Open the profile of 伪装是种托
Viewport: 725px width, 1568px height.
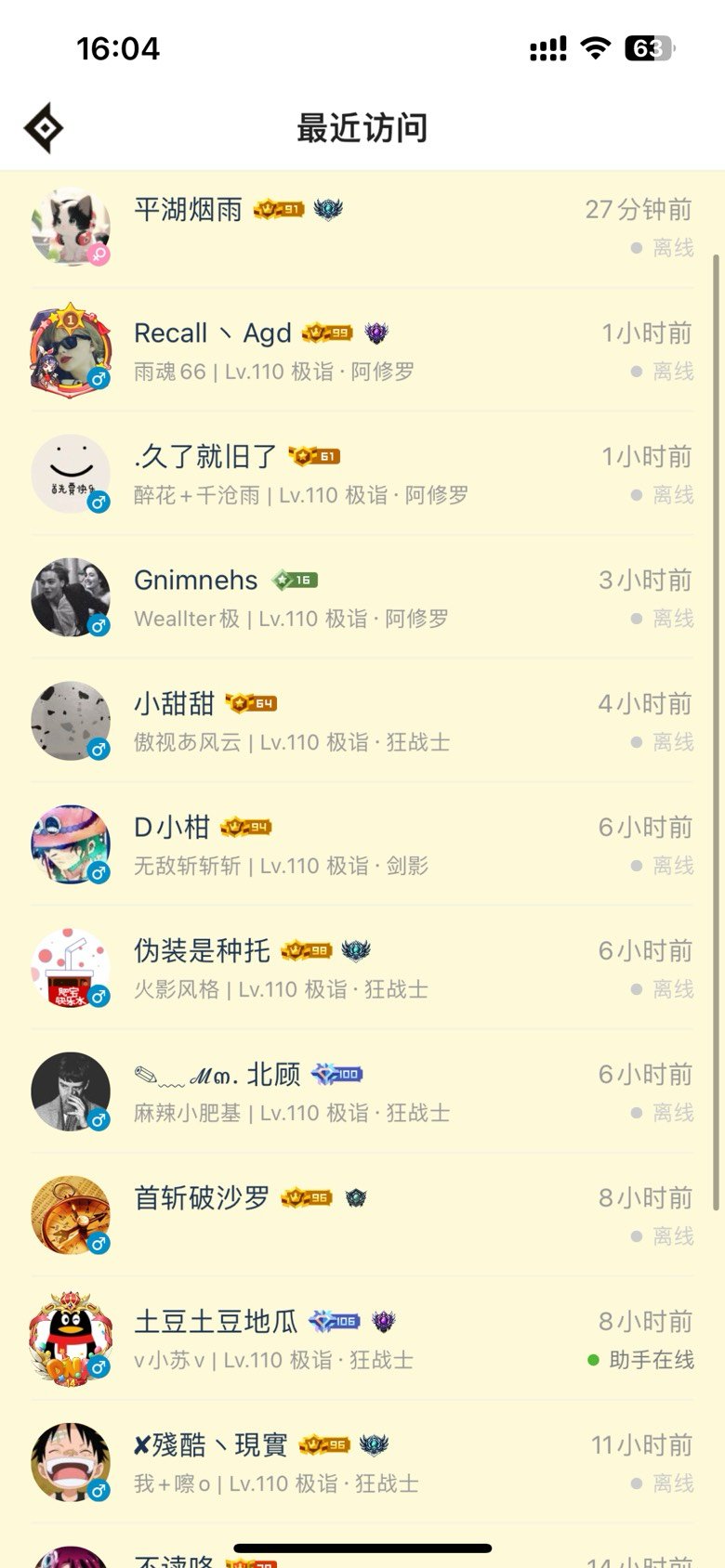pos(362,968)
